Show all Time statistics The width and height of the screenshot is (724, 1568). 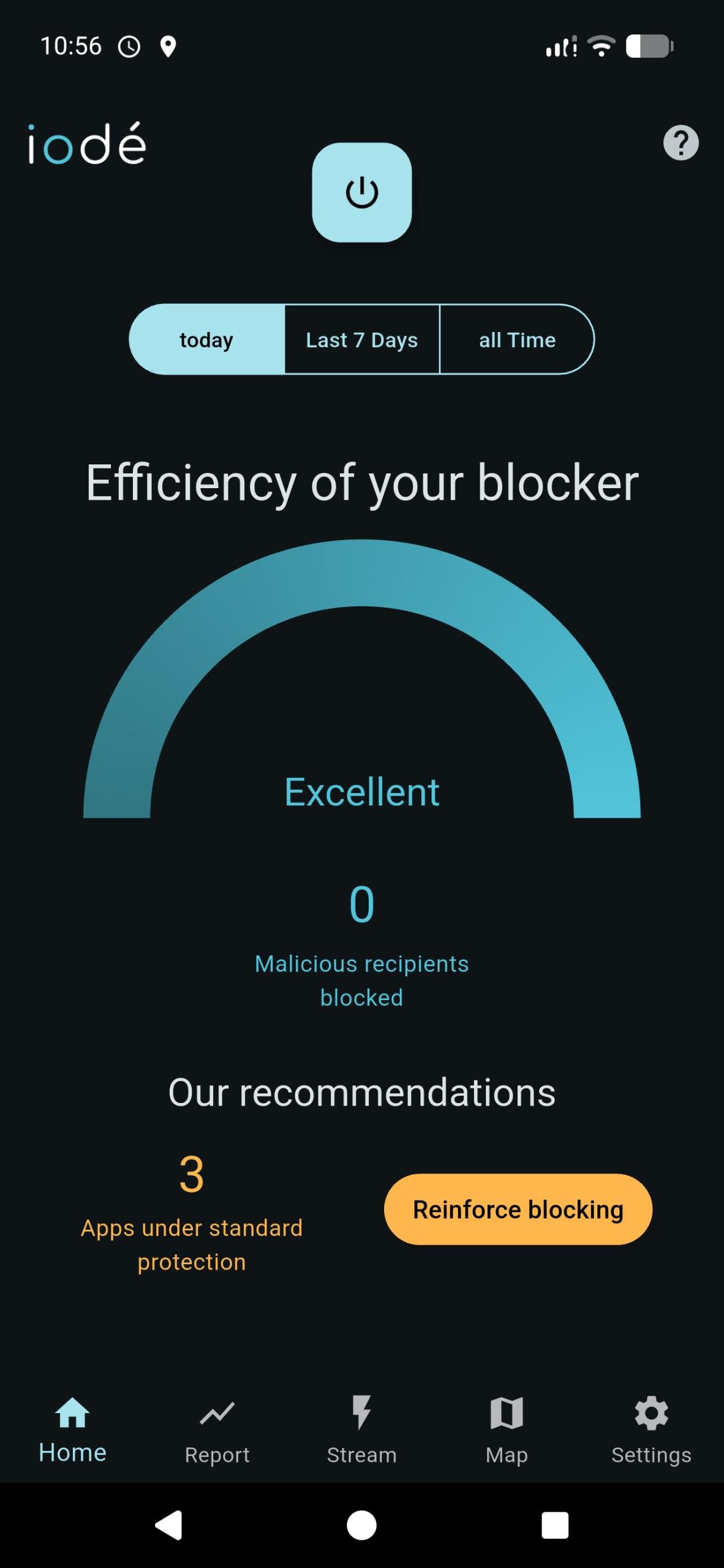[517, 339]
